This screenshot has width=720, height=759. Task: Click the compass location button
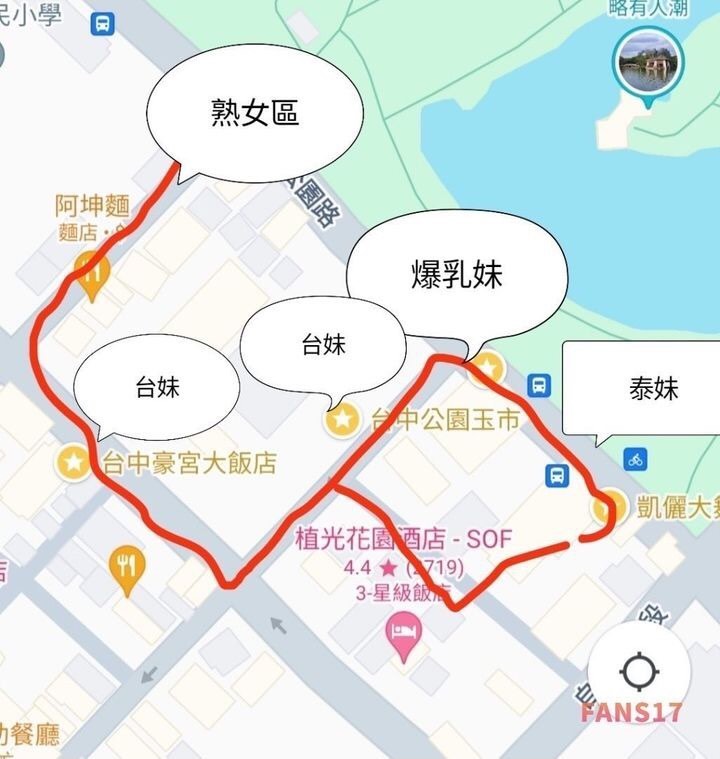click(x=640, y=672)
